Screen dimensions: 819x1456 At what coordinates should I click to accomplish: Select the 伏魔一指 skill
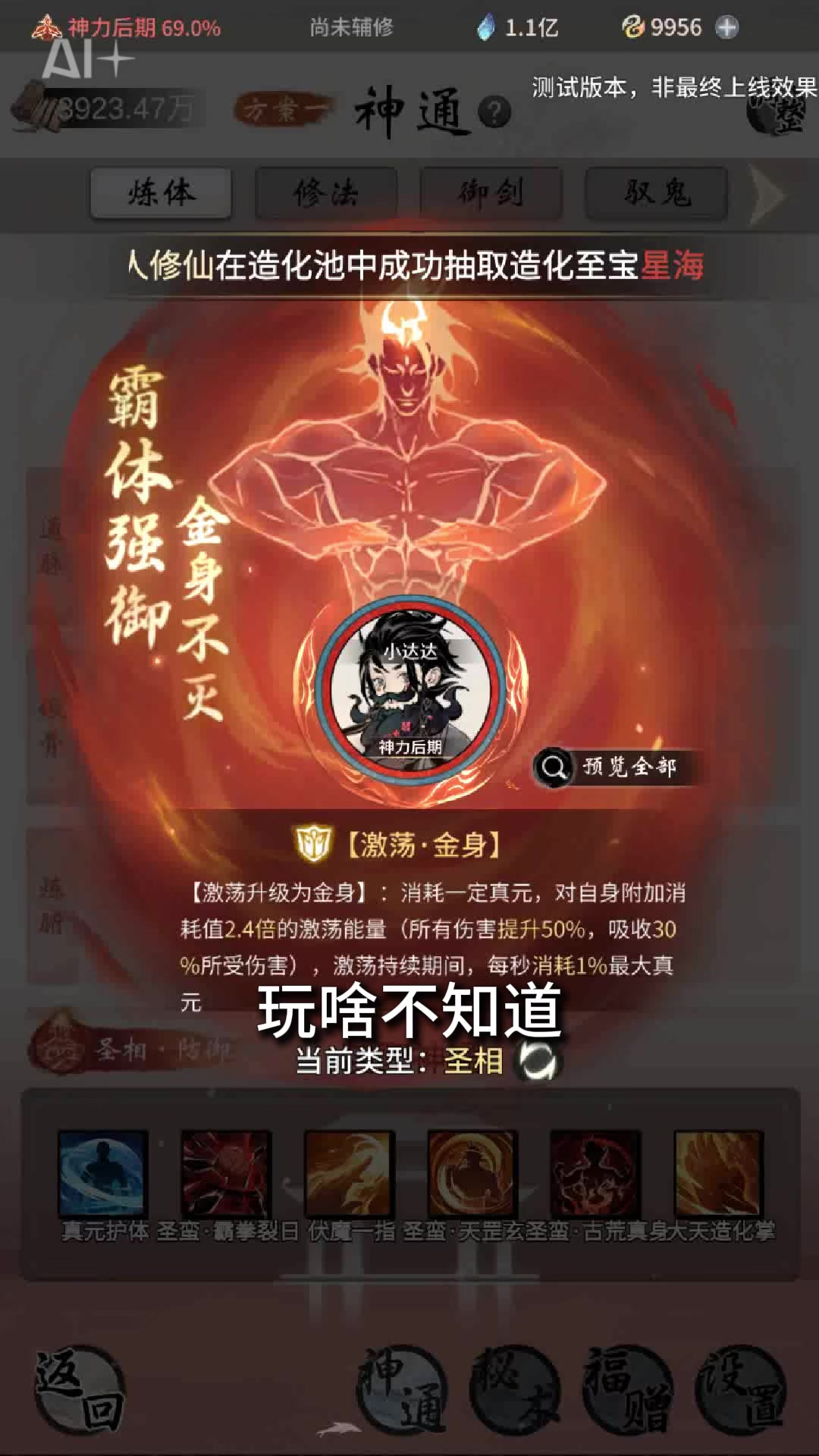[349, 1174]
